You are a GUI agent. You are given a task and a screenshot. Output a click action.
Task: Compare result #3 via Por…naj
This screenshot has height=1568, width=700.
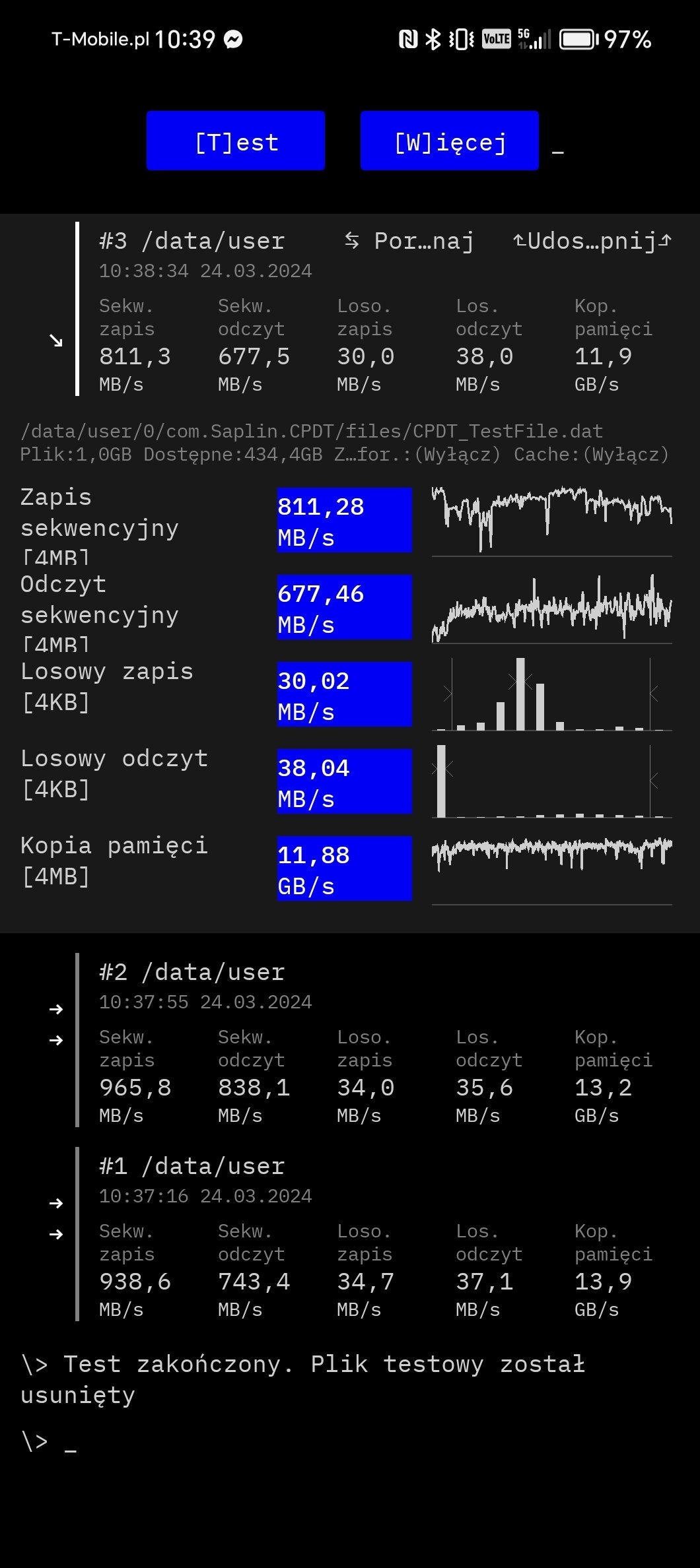coord(409,242)
